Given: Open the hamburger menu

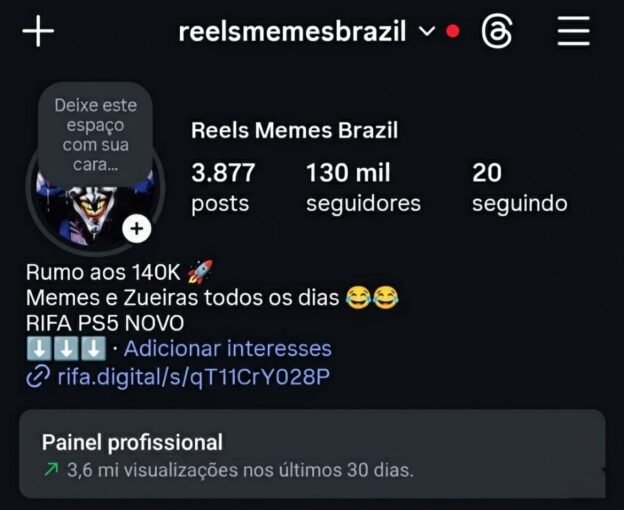Looking at the screenshot, I should [574, 32].
